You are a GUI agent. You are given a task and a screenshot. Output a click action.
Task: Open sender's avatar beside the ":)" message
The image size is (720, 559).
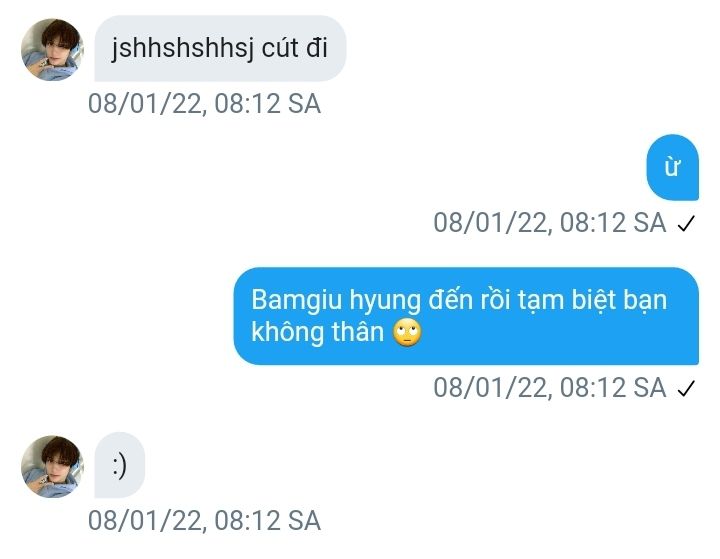52,466
